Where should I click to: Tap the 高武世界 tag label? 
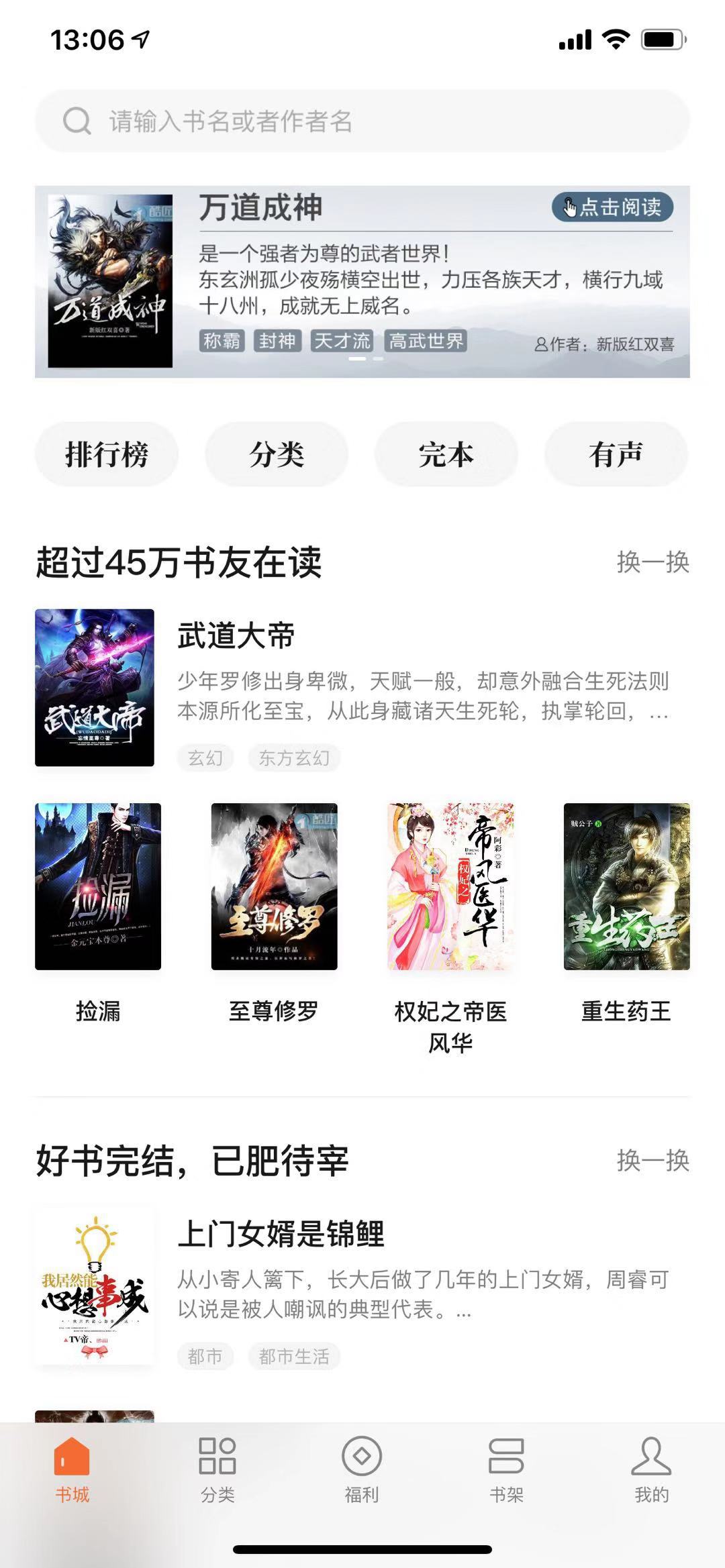[426, 340]
